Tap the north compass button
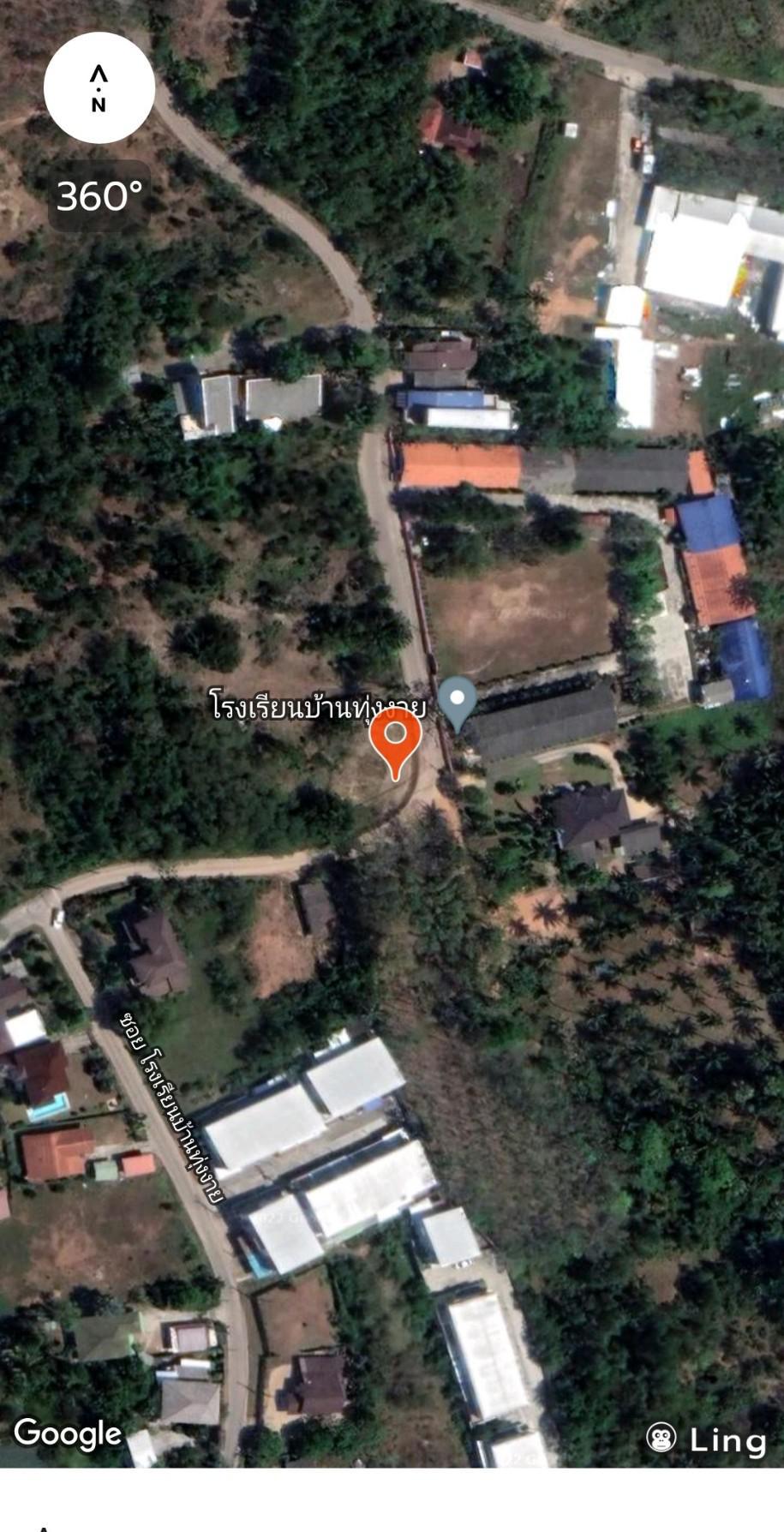 [x=99, y=87]
